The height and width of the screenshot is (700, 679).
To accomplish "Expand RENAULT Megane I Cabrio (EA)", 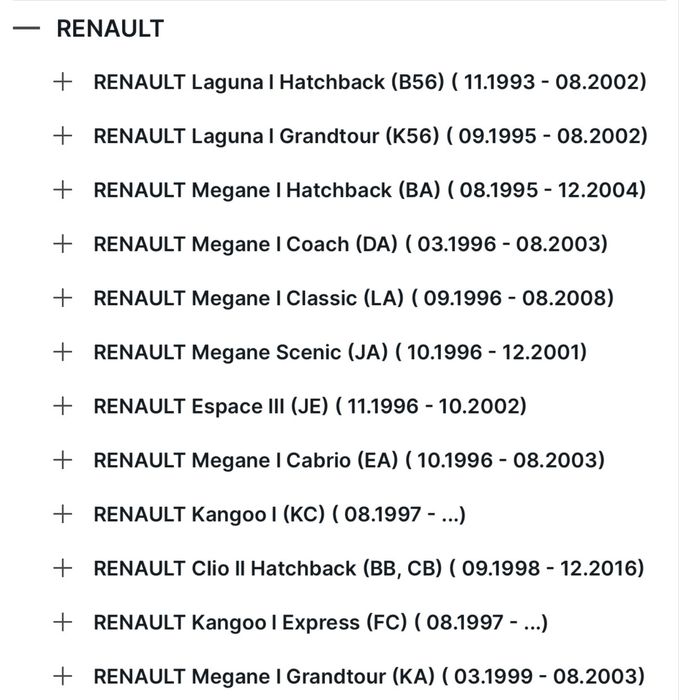I will tap(63, 460).
